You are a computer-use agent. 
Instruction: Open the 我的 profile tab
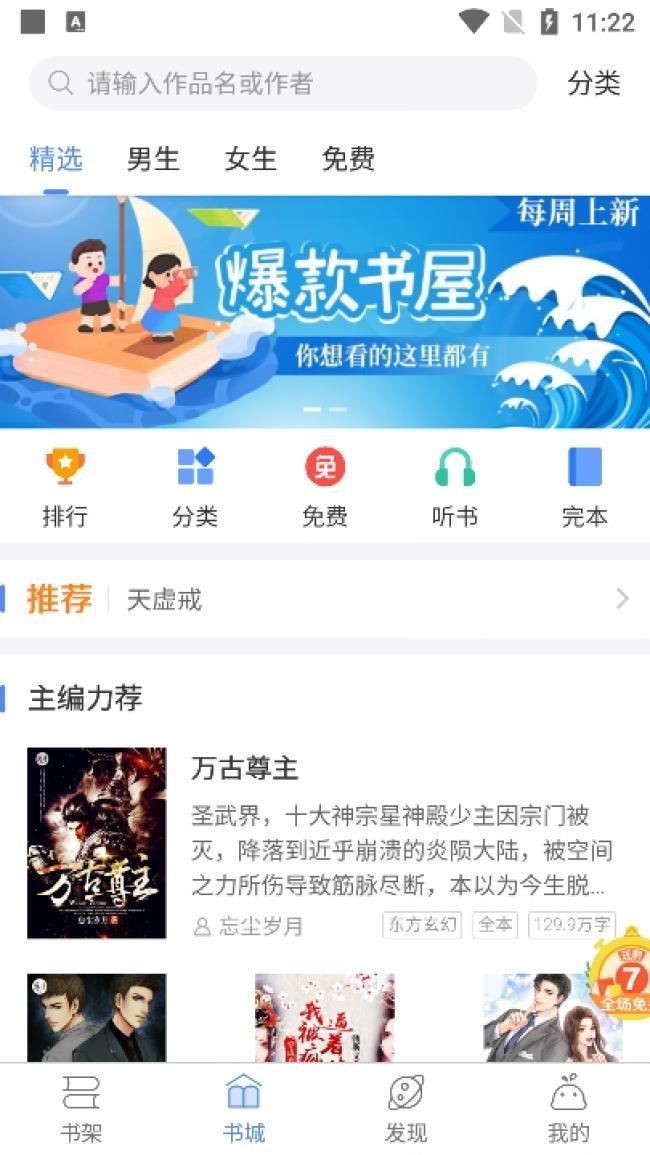click(x=568, y=1108)
